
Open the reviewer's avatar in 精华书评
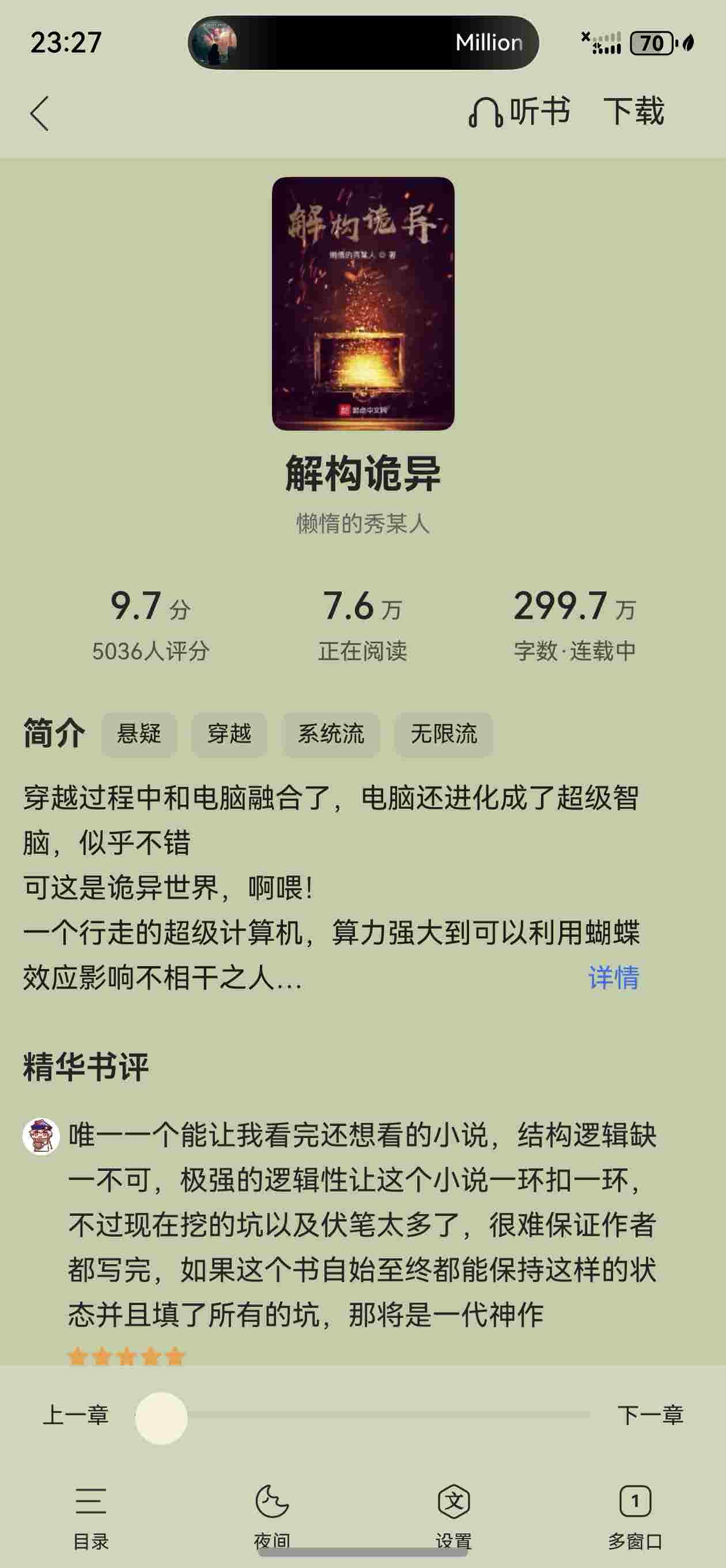pos(41,1136)
